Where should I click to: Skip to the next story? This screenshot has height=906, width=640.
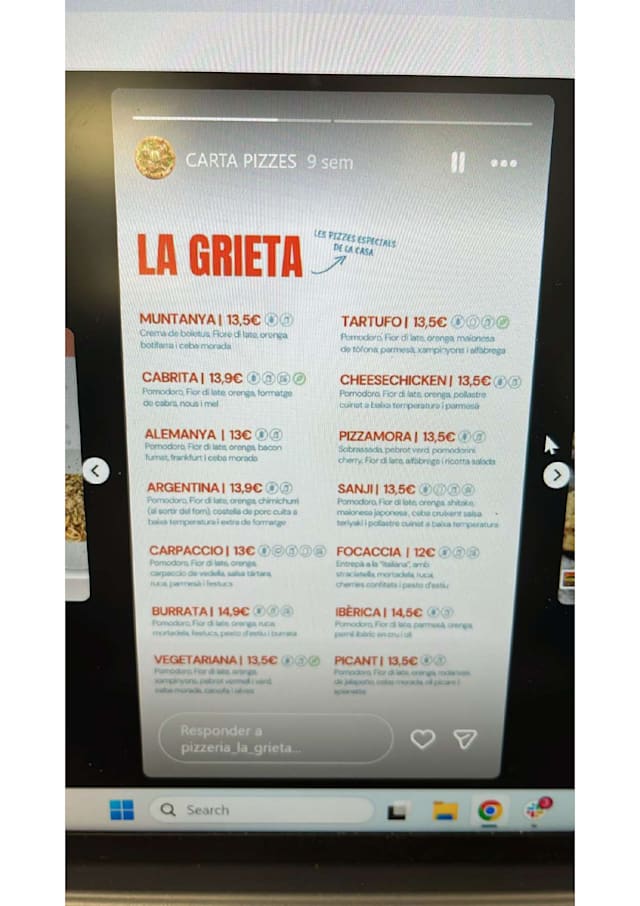point(556,475)
